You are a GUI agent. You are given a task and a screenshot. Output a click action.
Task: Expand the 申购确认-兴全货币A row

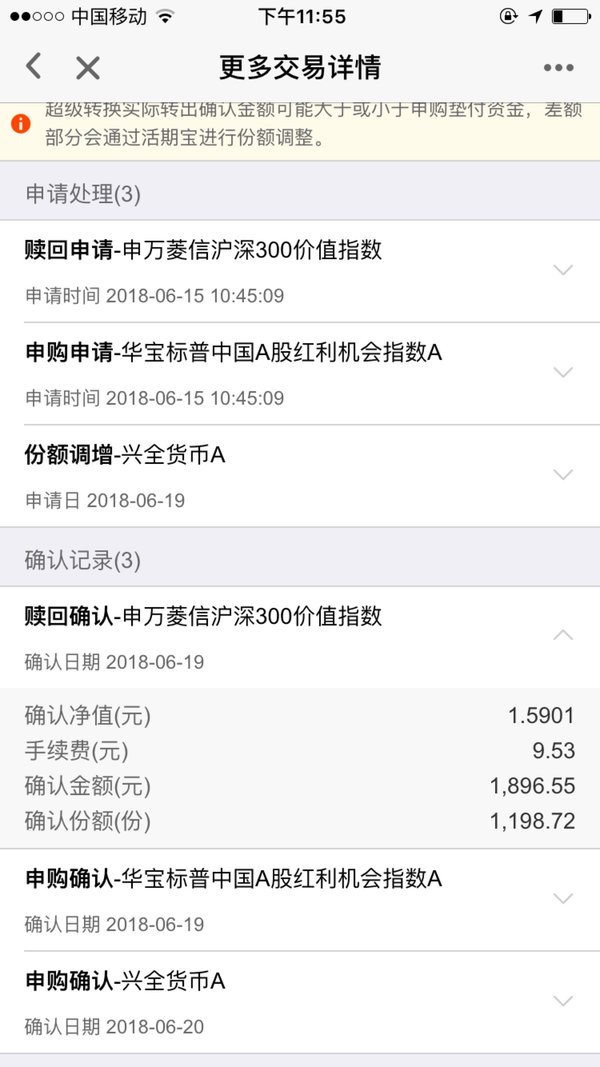(x=300, y=1002)
